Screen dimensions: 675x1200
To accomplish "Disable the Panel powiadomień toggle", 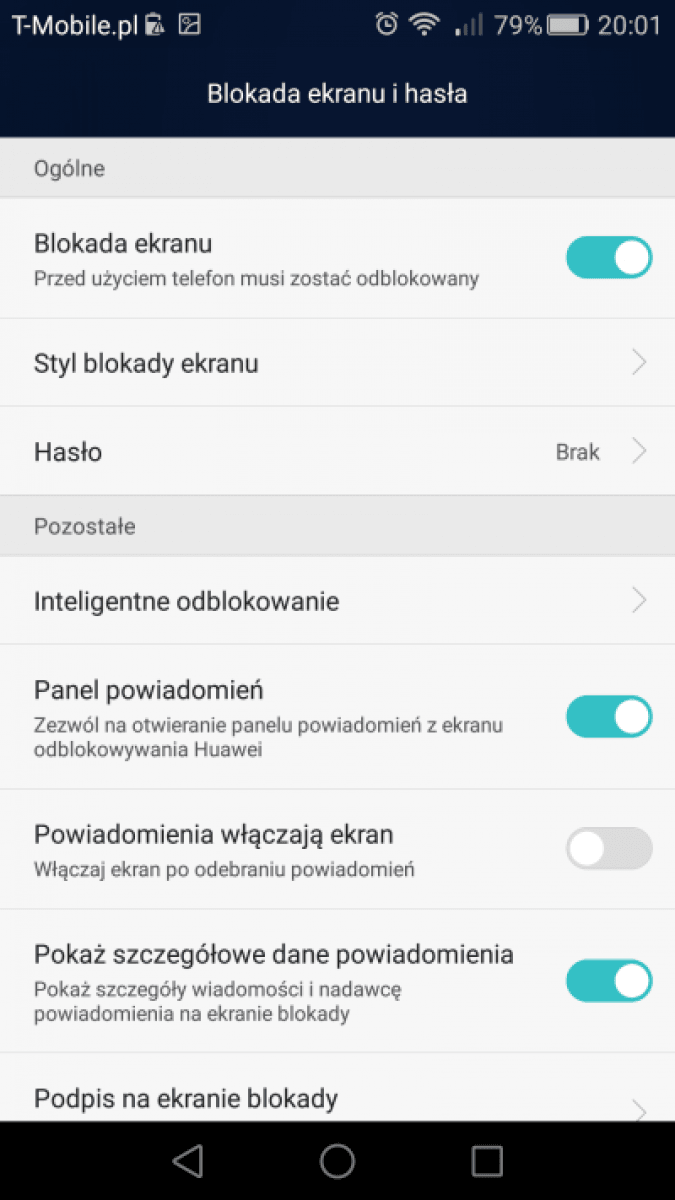I will [x=609, y=716].
